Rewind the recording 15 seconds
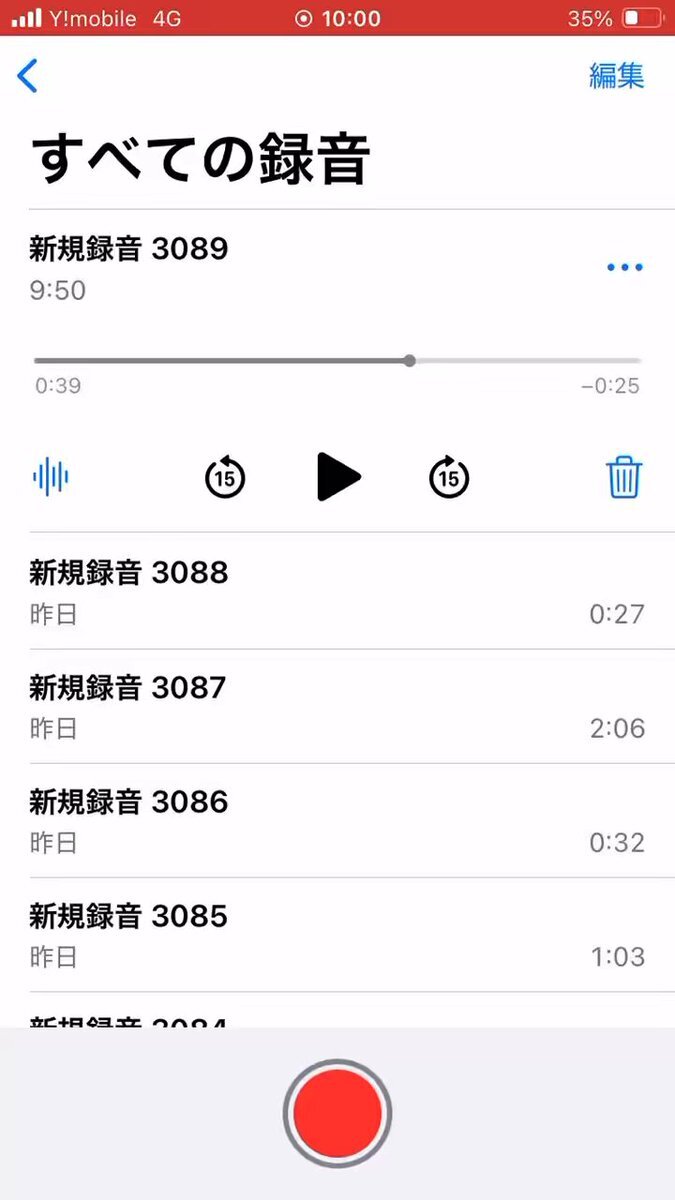Screen dimensions: 675x1200 point(225,477)
